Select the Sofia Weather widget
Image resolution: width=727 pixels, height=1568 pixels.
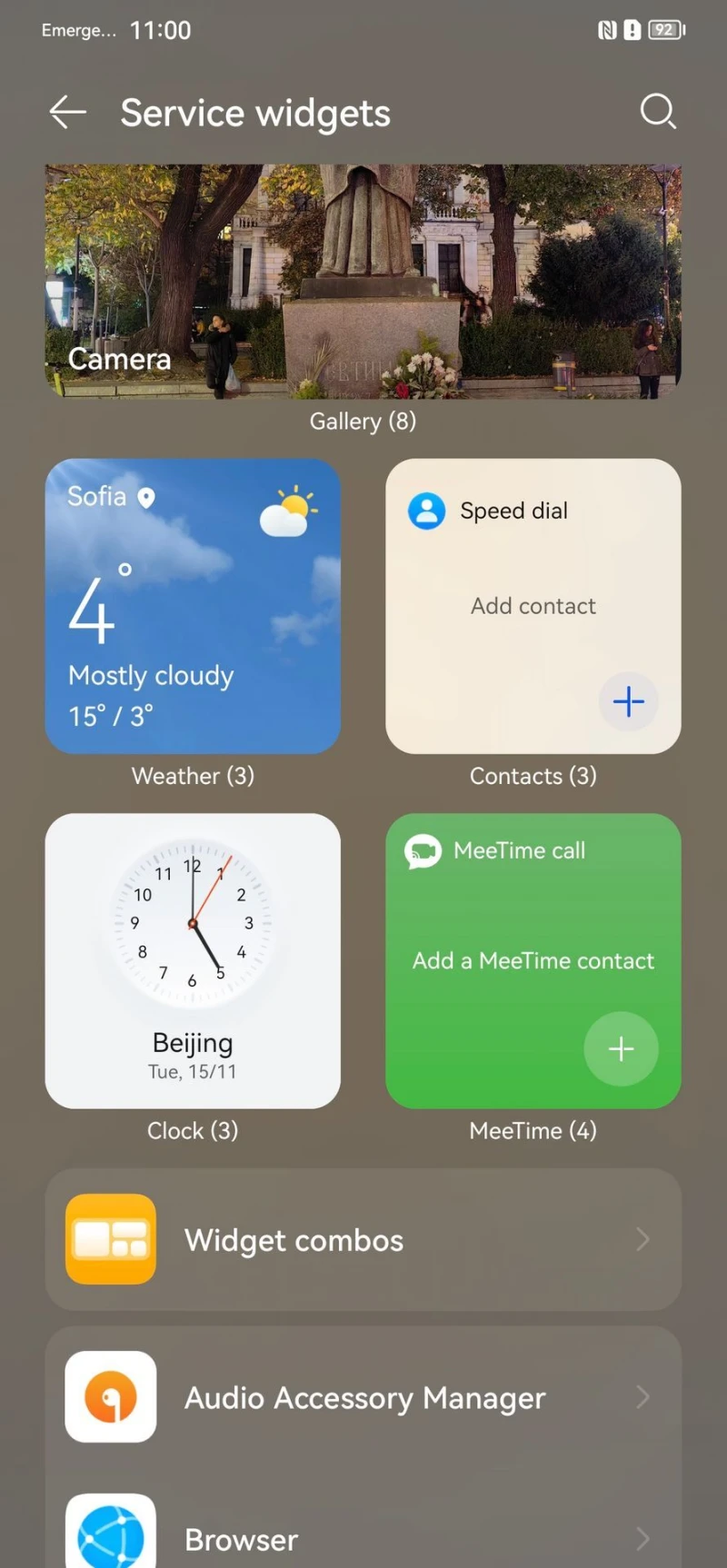pos(193,605)
